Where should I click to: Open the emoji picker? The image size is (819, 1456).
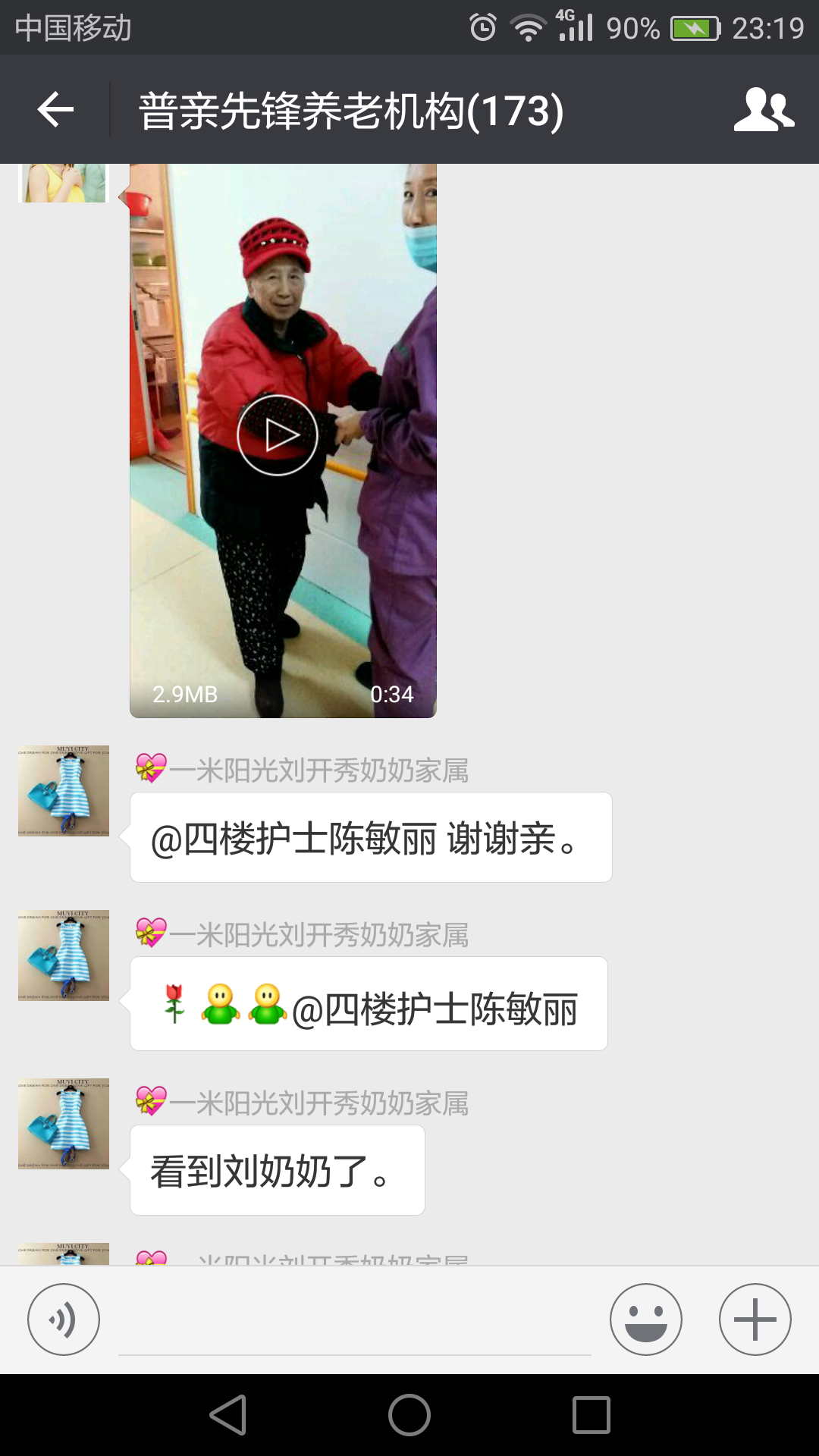645,1319
